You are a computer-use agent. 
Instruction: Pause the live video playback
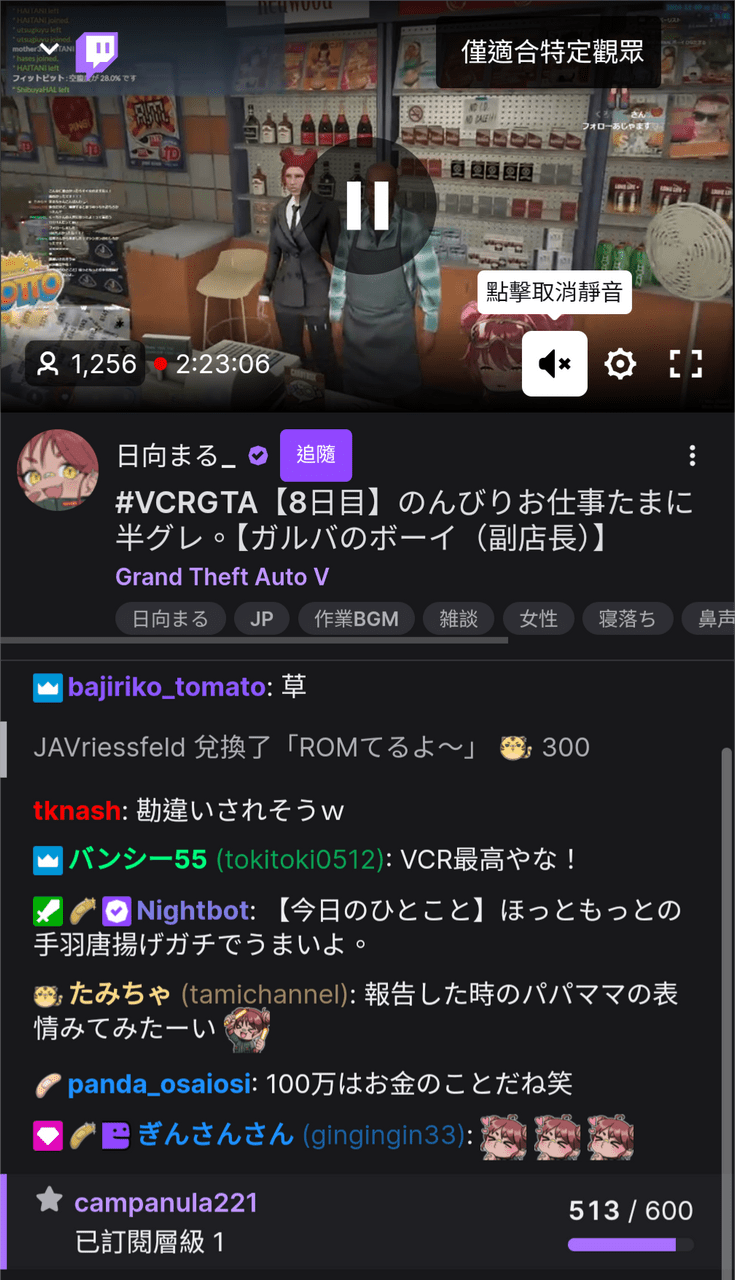pyautogui.click(x=367, y=206)
